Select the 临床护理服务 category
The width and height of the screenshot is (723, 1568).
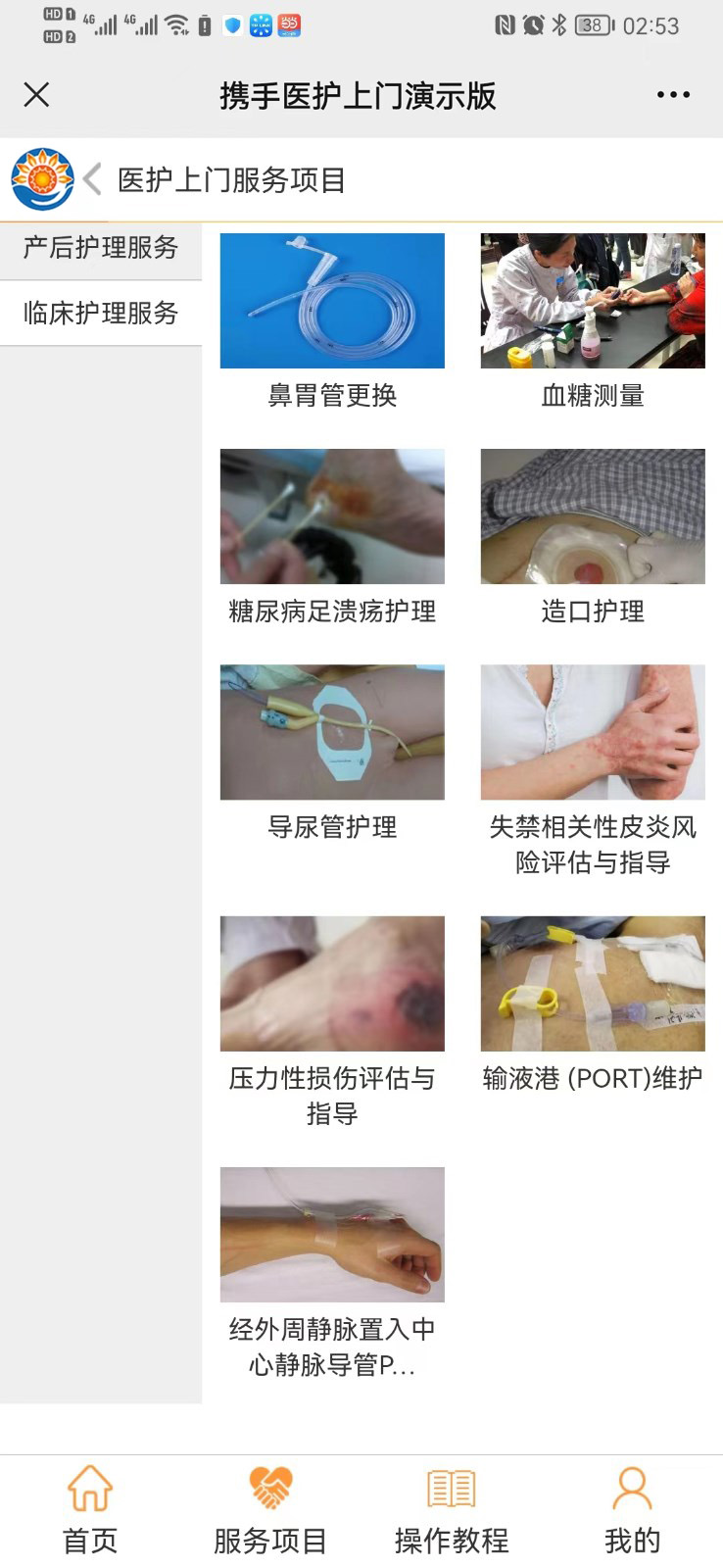tap(101, 314)
